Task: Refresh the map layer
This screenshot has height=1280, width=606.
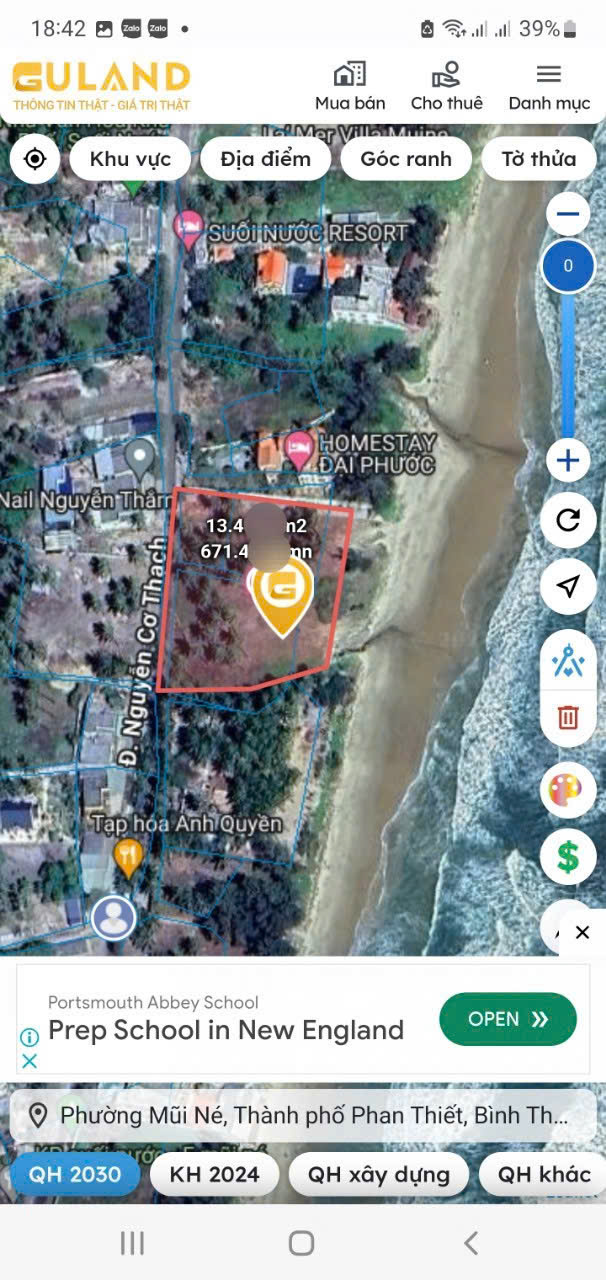Action: [x=568, y=520]
